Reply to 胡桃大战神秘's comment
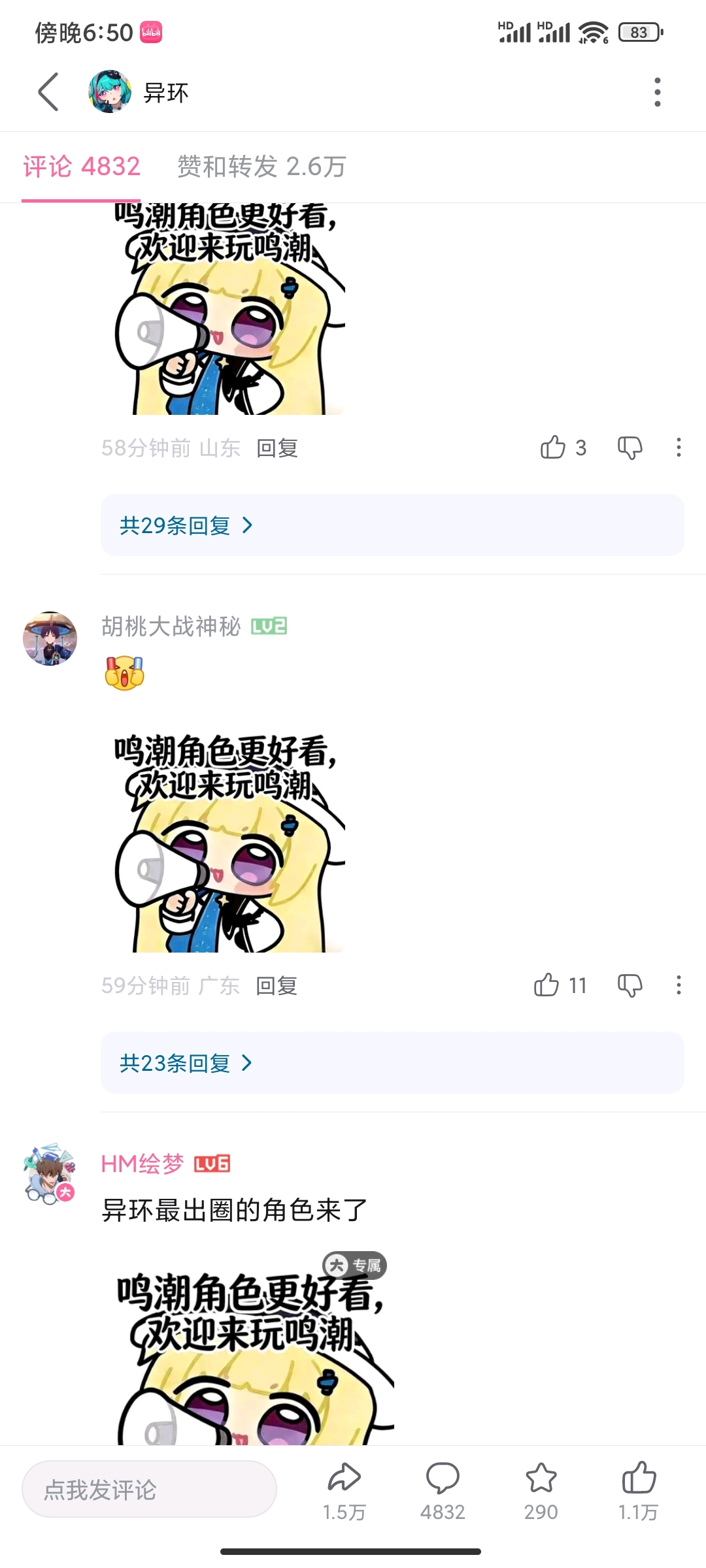The image size is (706, 1568). [277, 986]
